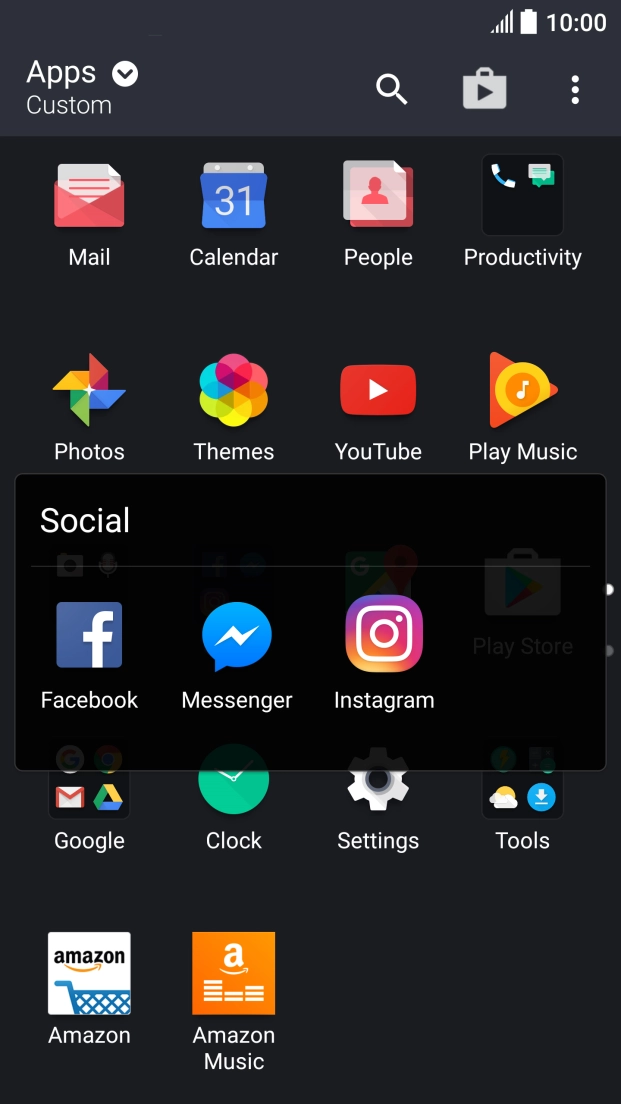
Task: Expand the Apps Custom sort dropdown
Action: pos(125,73)
